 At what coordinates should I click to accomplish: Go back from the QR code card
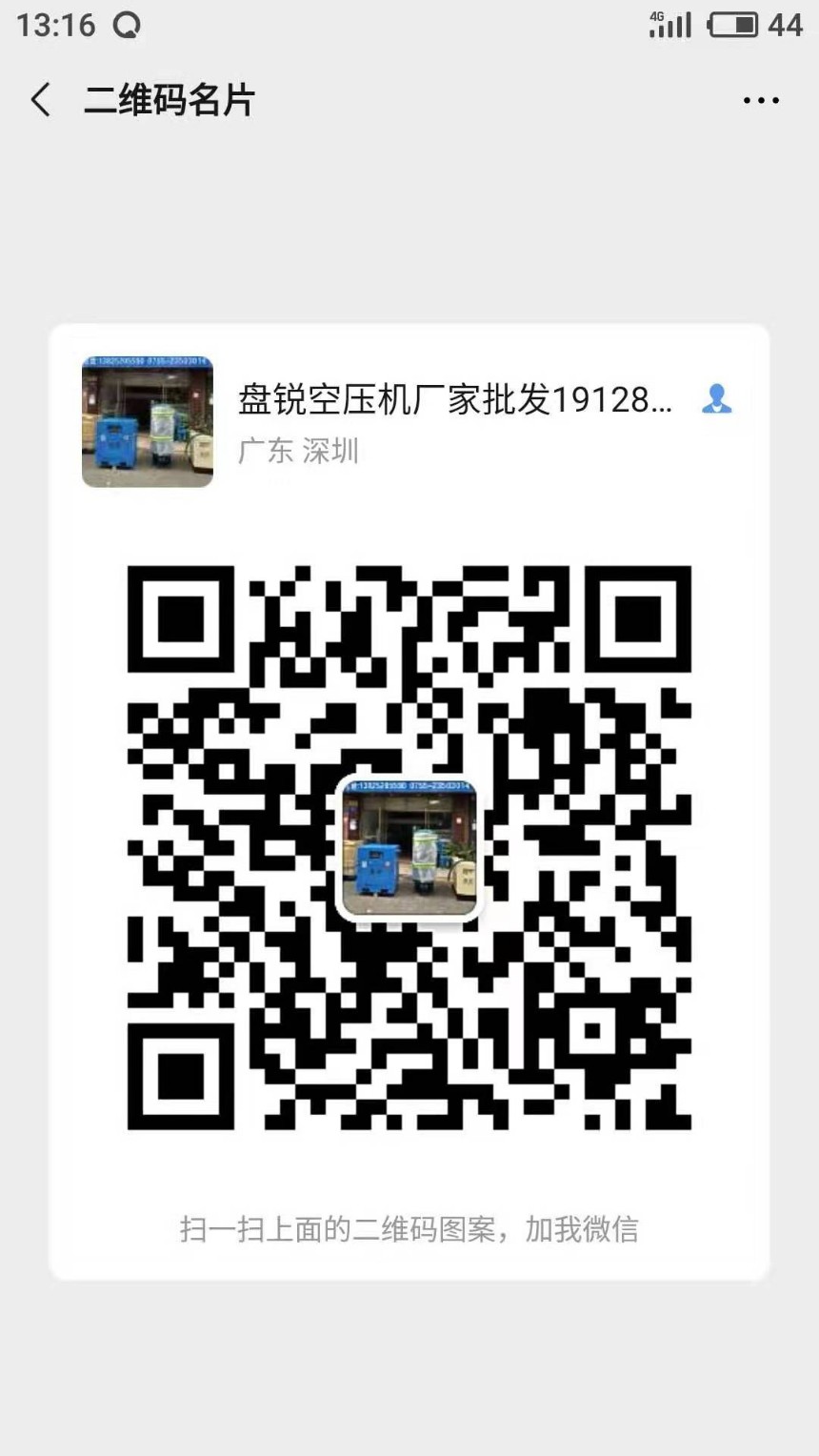click(41, 100)
